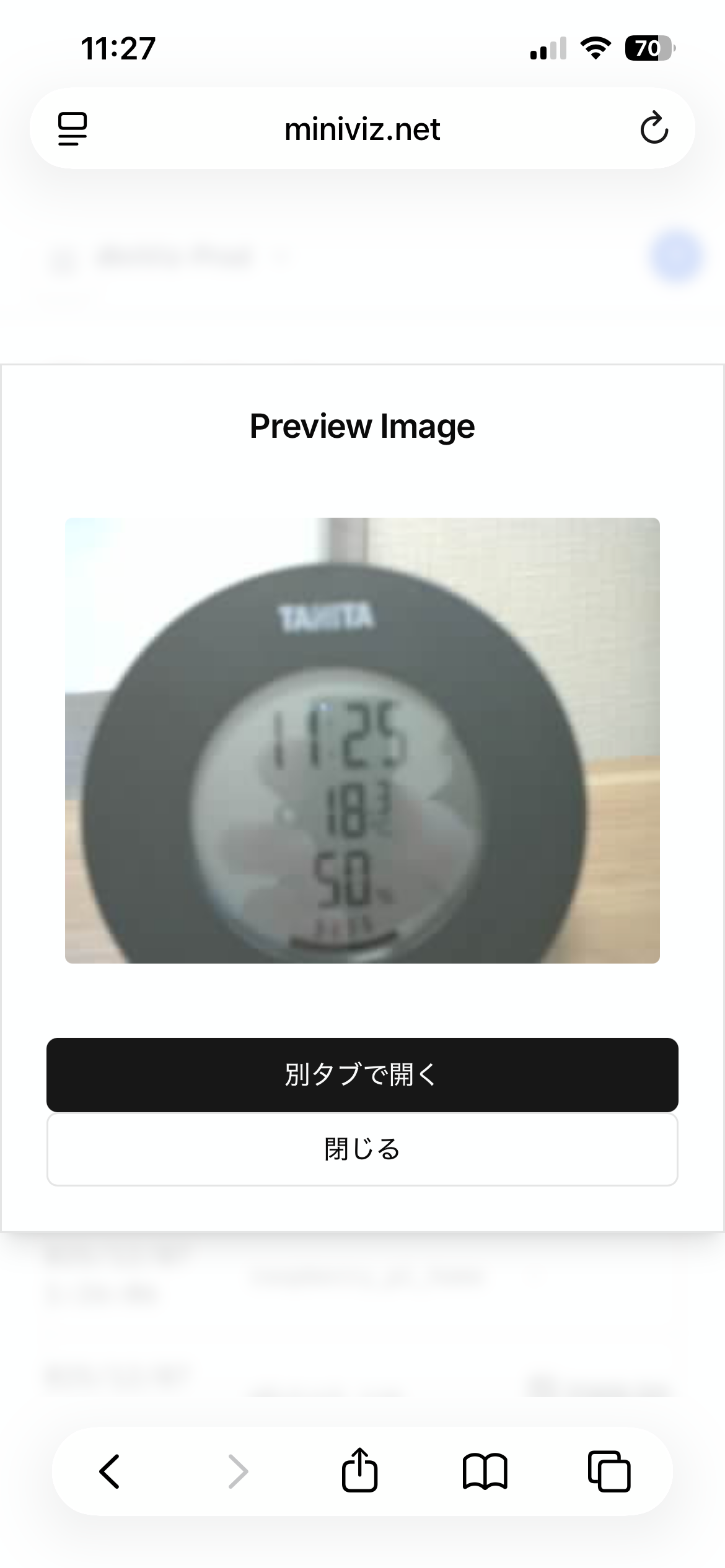Reload the miniviz.net page

(x=653, y=129)
